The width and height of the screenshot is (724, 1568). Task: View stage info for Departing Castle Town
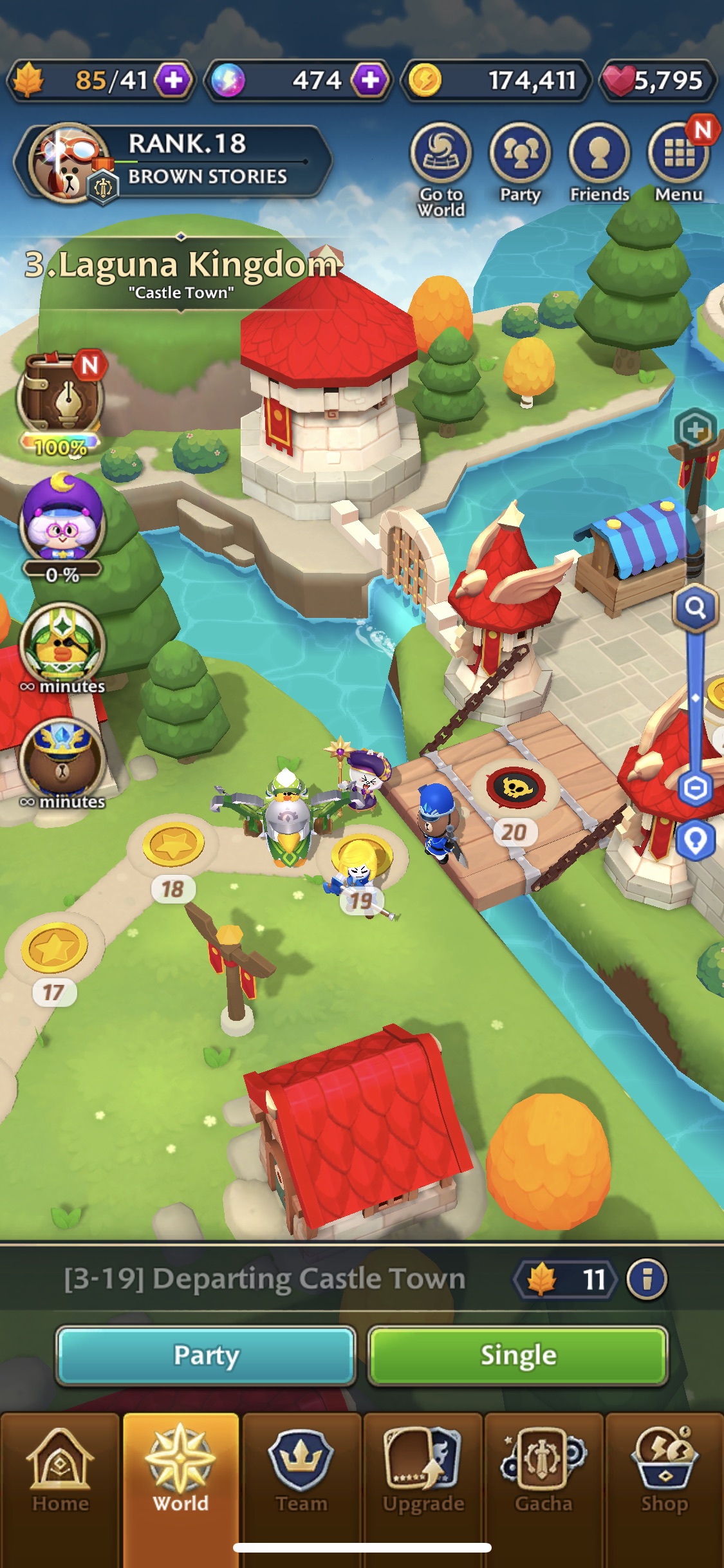pyautogui.click(x=647, y=1279)
